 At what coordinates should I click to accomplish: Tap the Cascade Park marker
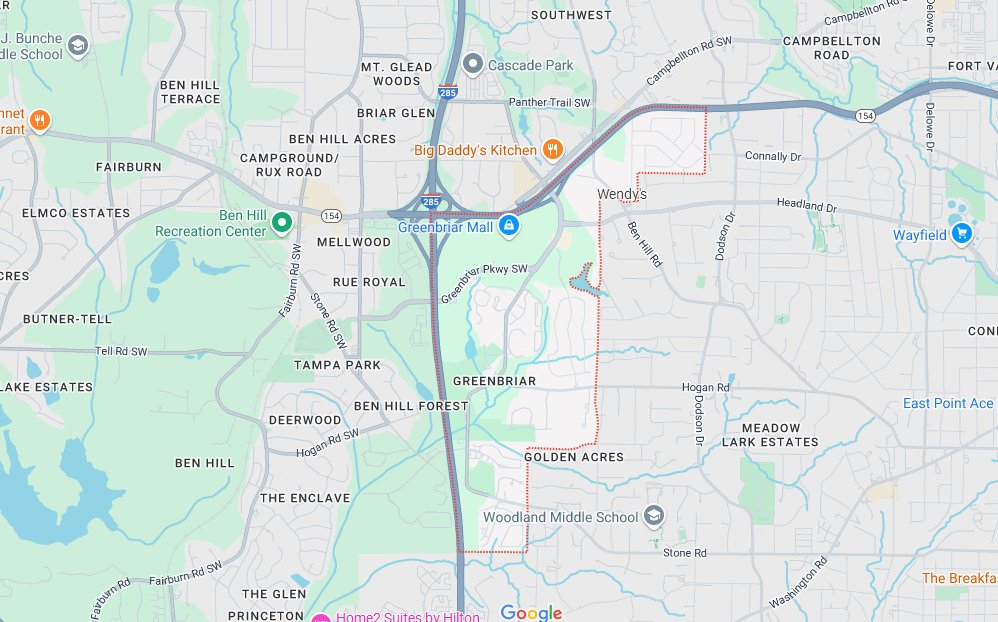point(474,65)
